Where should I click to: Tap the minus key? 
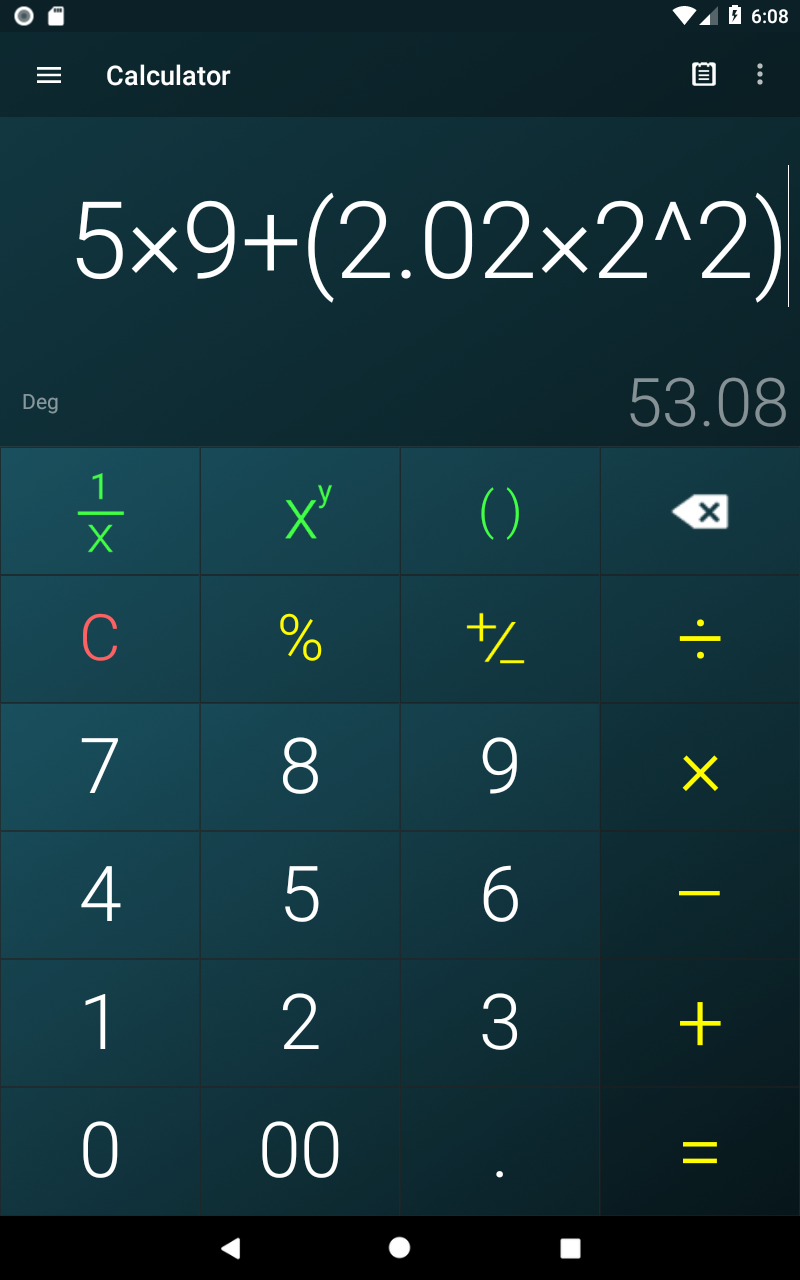pos(700,893)
